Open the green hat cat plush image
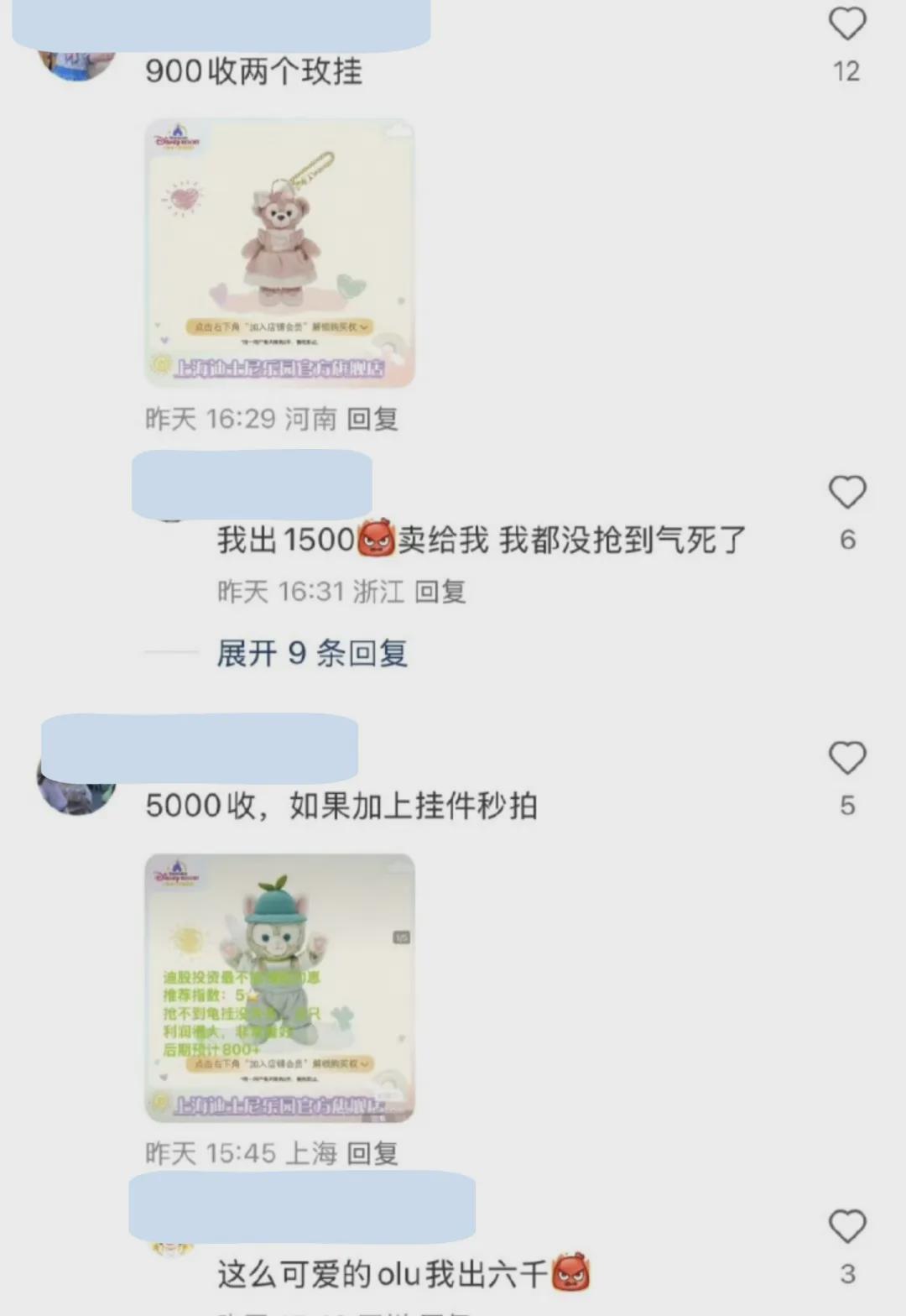This screenshot has height=1316, width=906. click(279, 988)
